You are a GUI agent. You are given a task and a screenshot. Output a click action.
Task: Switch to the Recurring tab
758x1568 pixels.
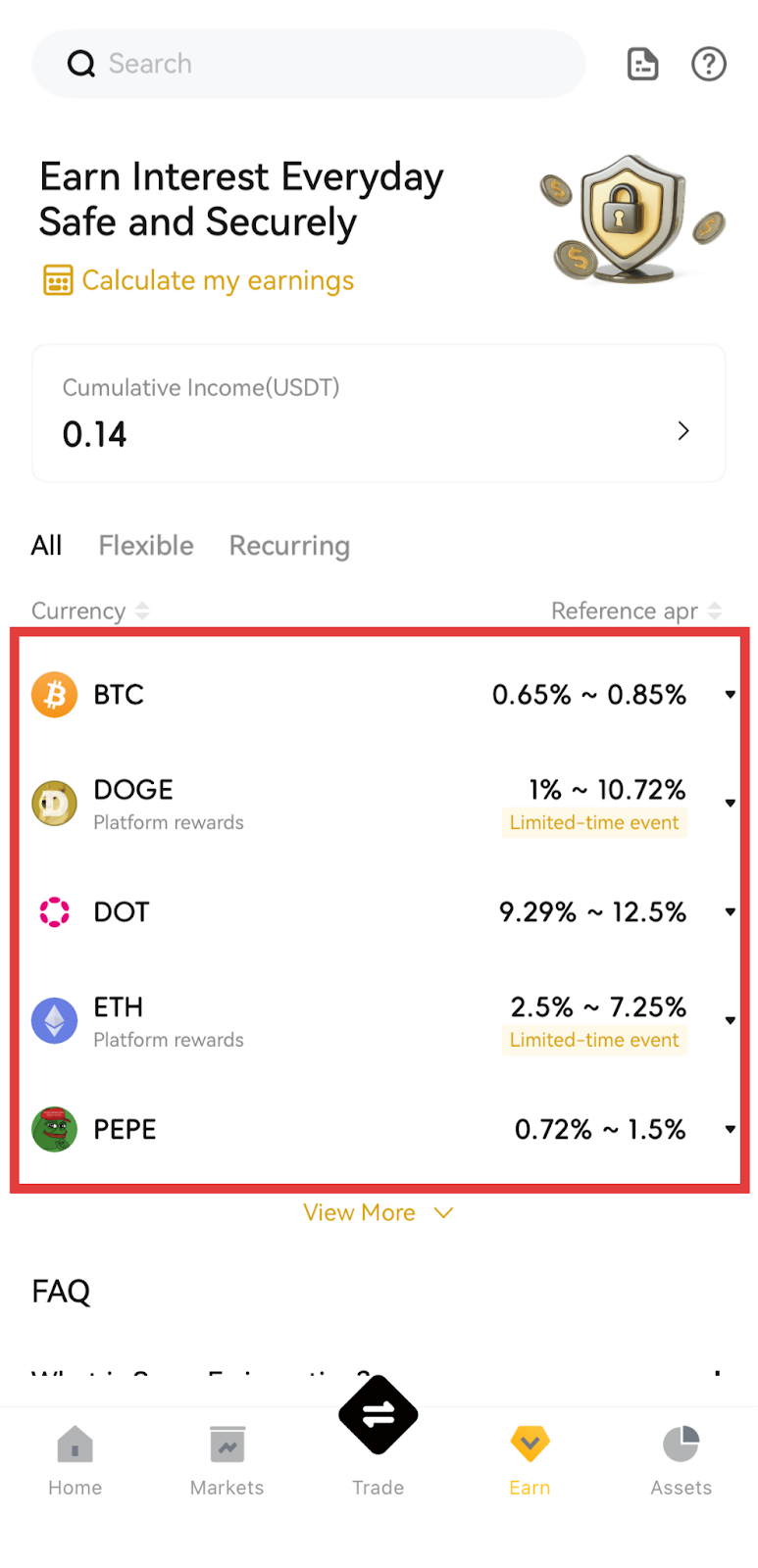tap(289, 545)
